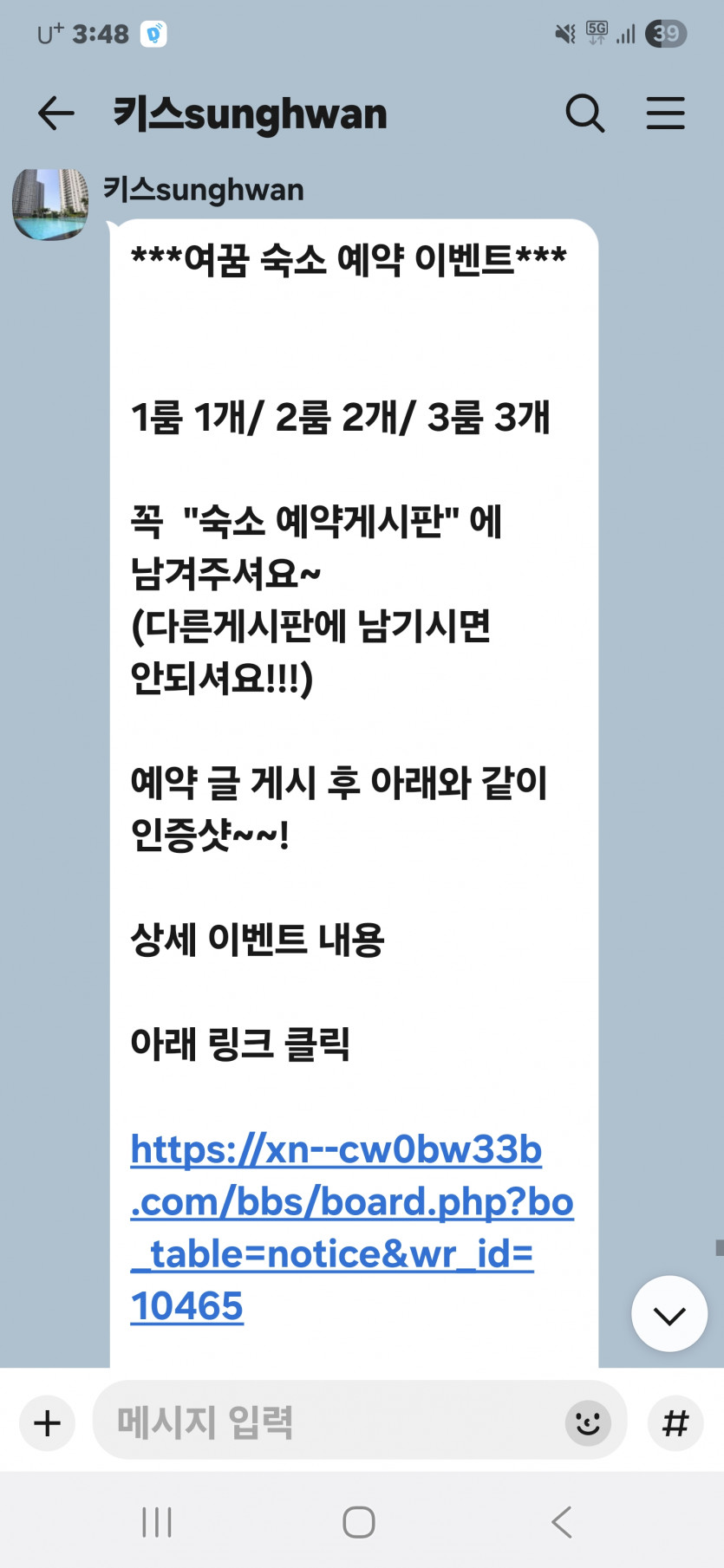724x1568 pixels.
Task: Open the emoticon picker
Action: click(588, 1423)
